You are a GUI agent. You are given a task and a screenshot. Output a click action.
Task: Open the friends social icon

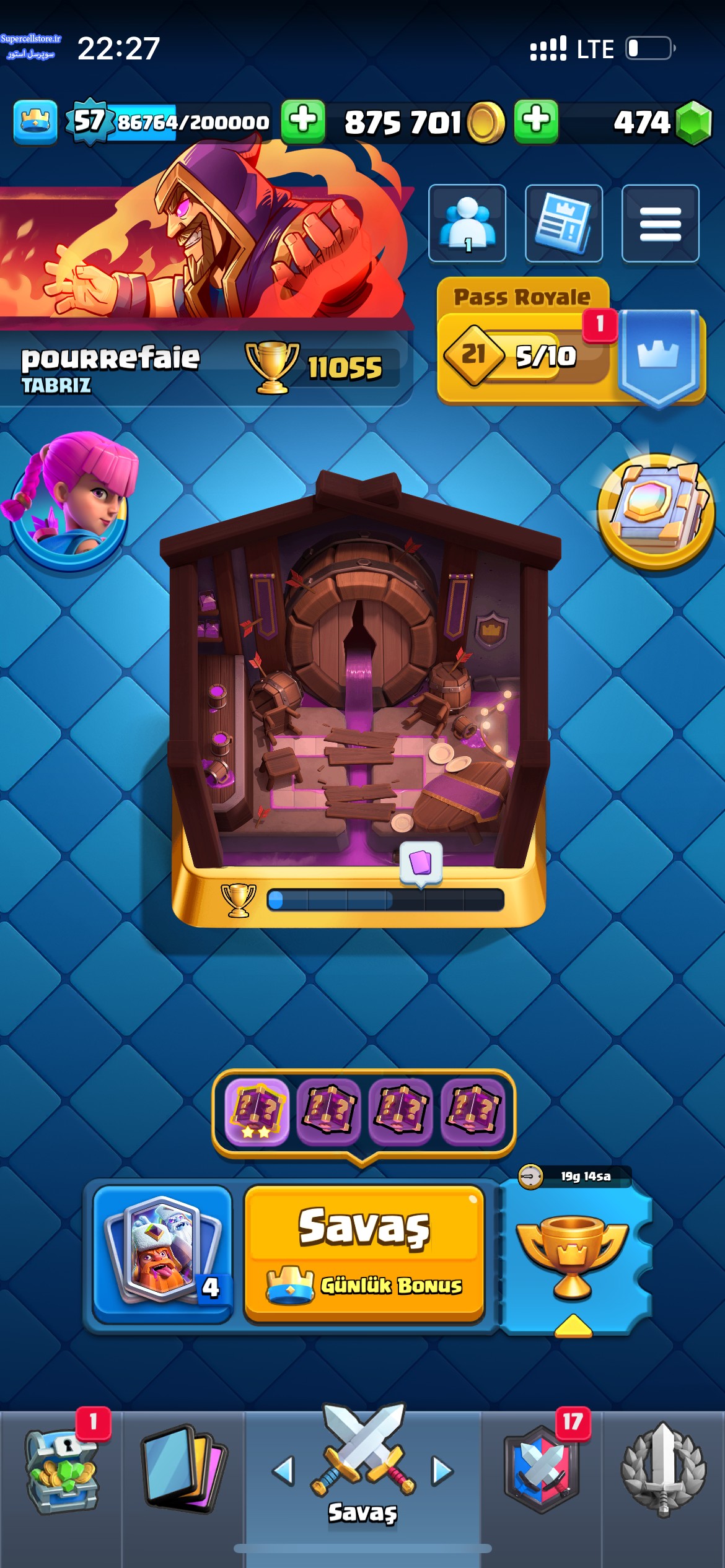pos(467,223)
